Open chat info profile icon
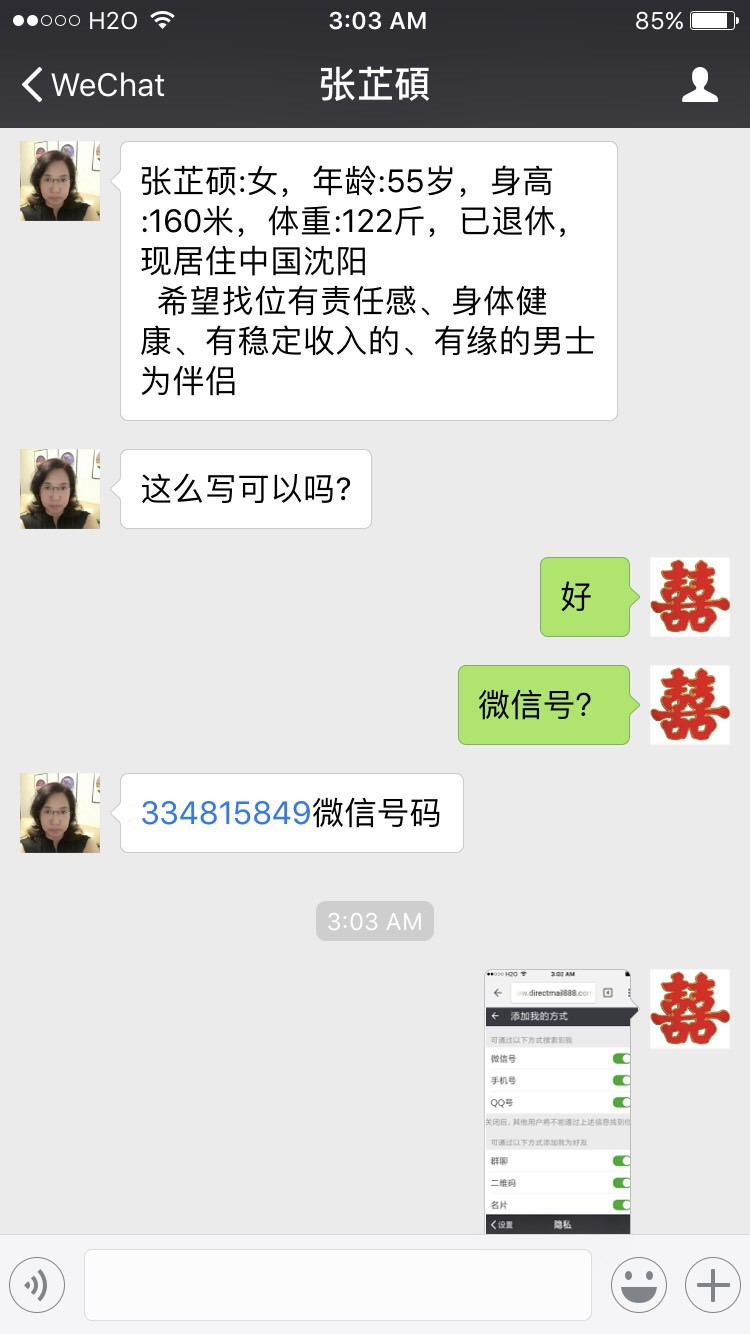750x1334 pixels. [699, 85]
